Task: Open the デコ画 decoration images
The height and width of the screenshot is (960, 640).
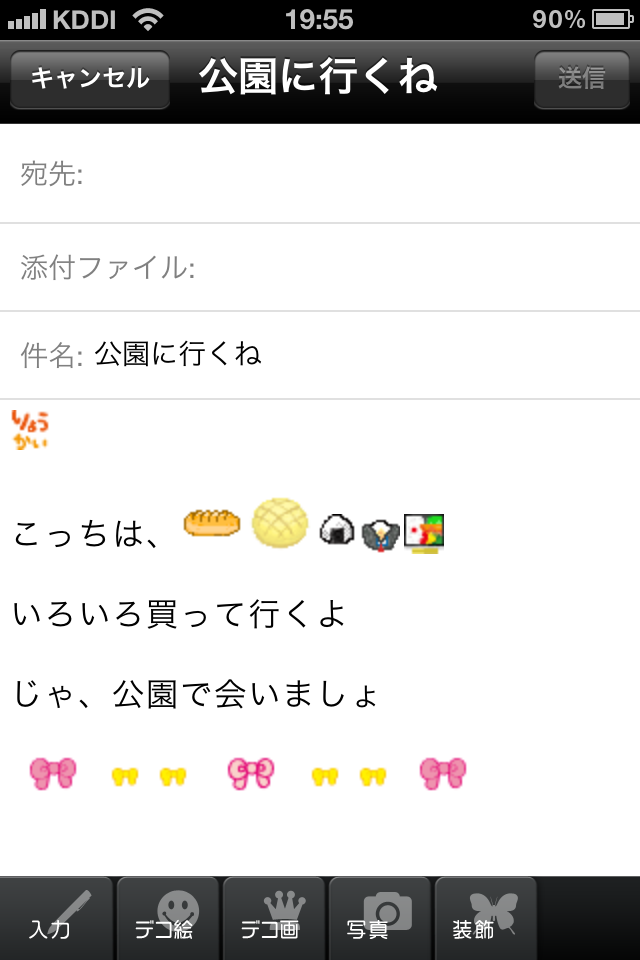Action: point(273,918)
